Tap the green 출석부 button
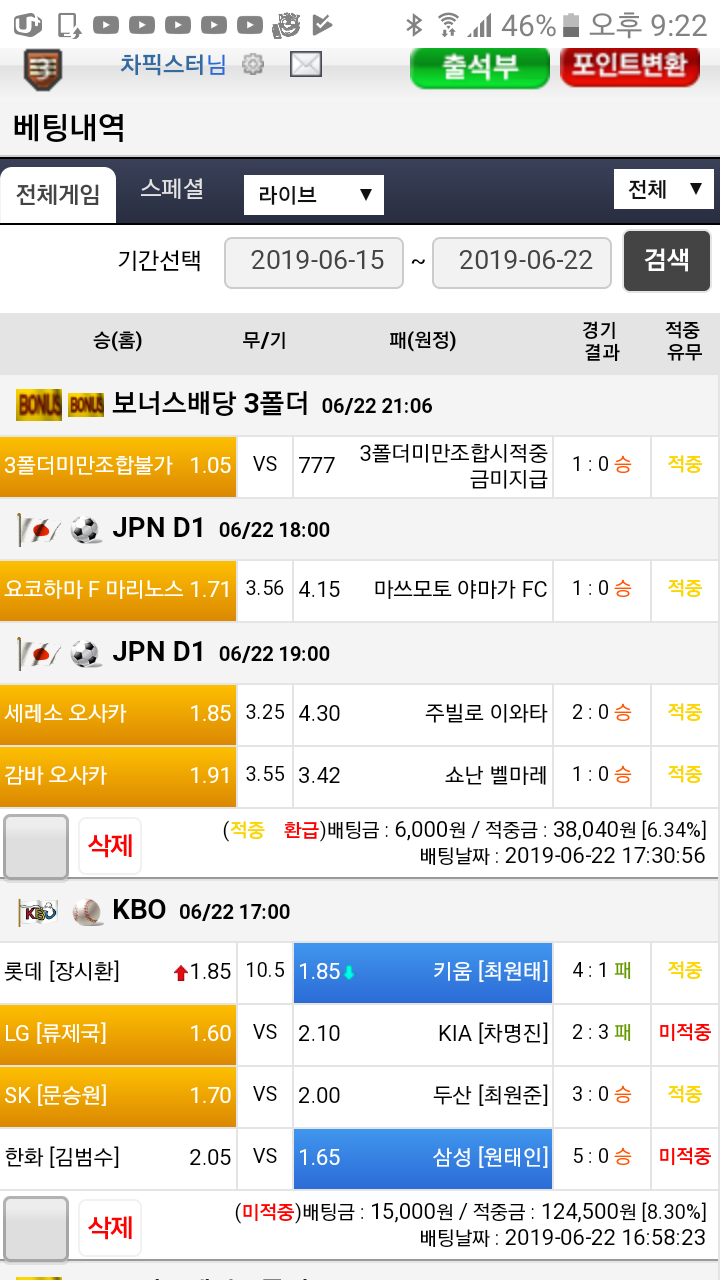This screenshot has width=720, height=1280. 480,67
